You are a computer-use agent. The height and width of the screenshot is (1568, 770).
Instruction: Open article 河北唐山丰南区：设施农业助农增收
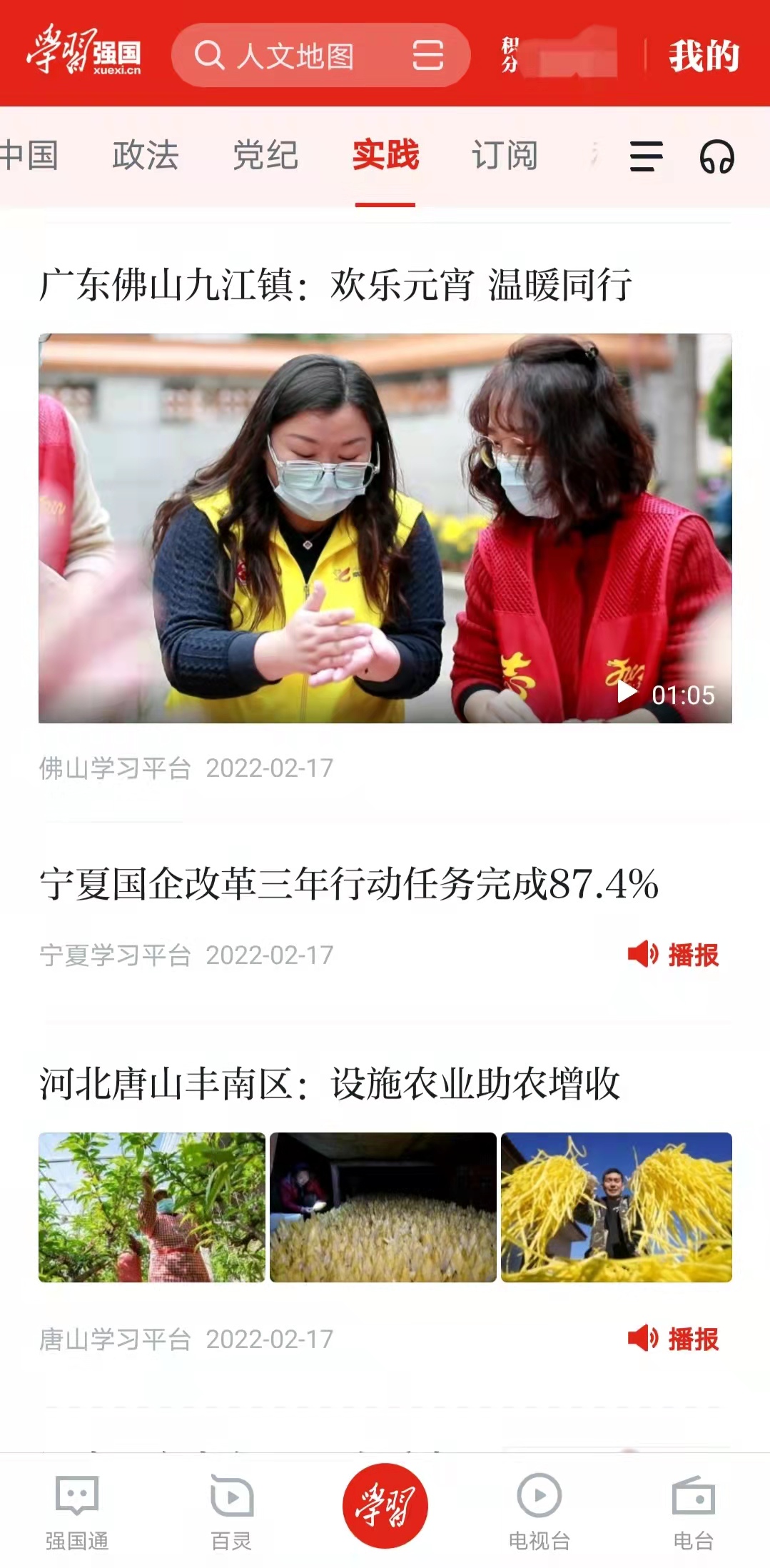[330, 1084]
